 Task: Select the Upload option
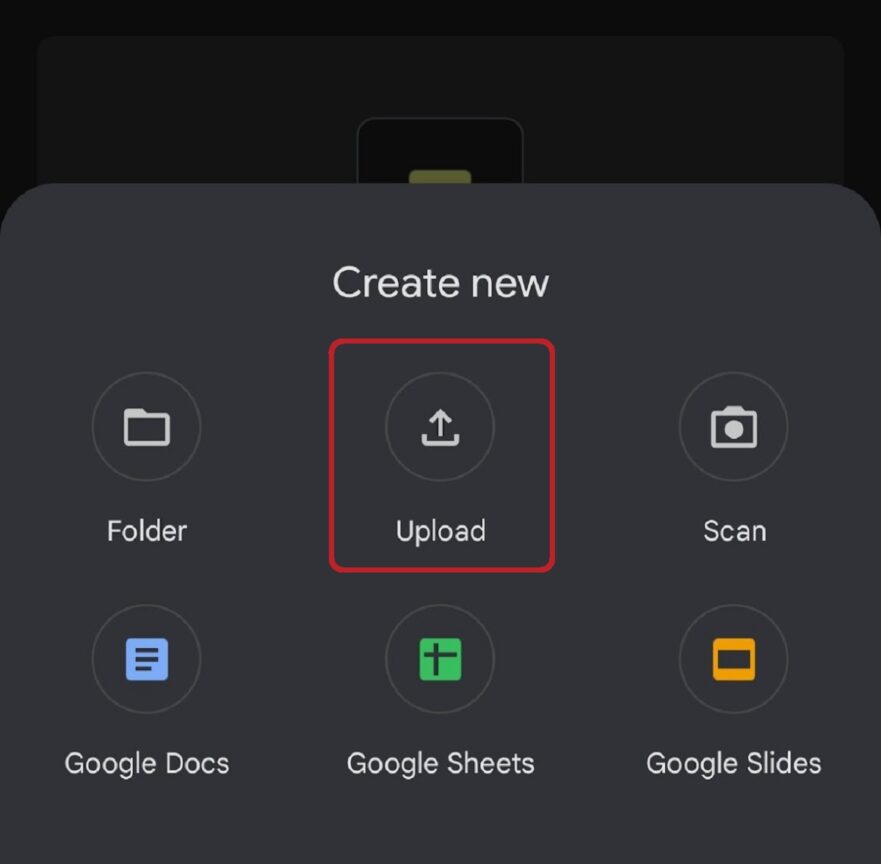pyautogui.click(x=440, y=428)
